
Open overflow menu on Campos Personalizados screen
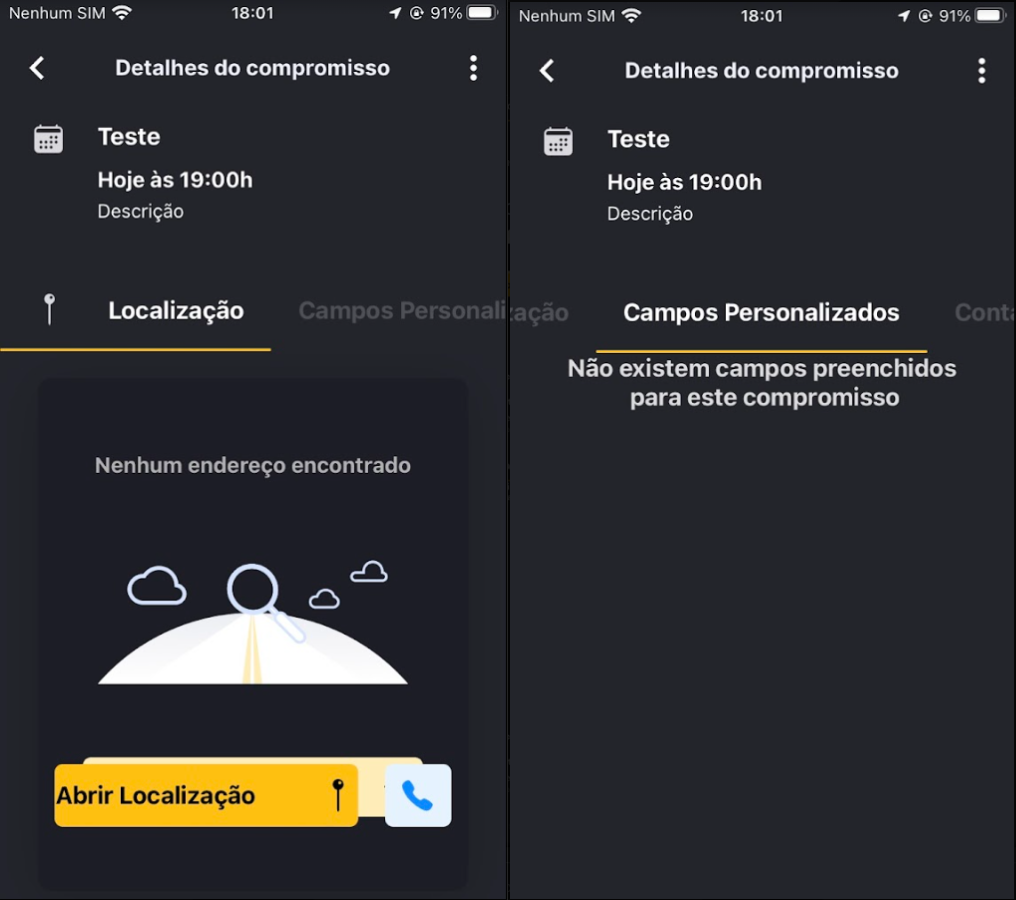(x=981, y=70)
